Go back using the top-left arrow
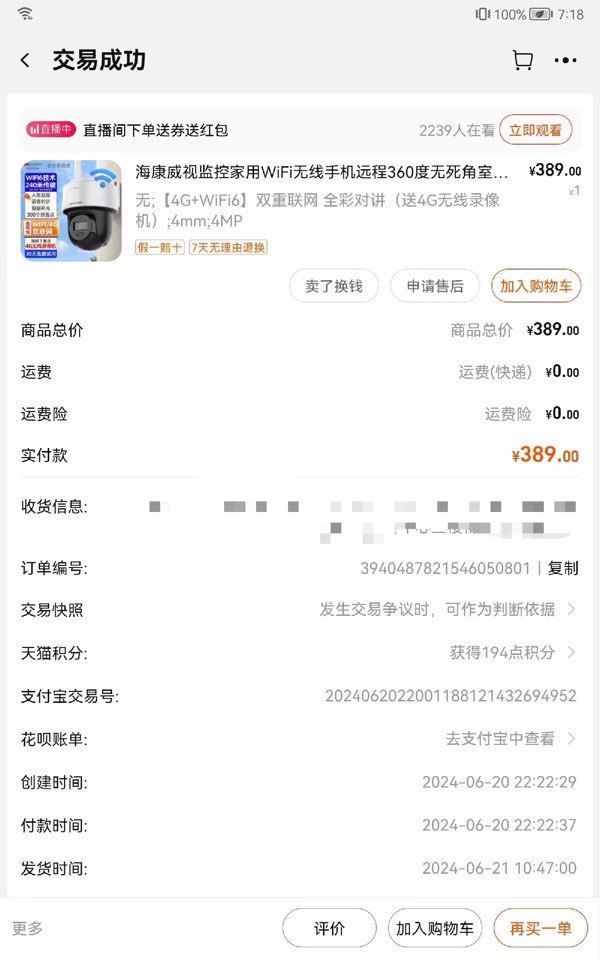The height and width of the screenshot is (960, 600). click(x=25, y=60)
